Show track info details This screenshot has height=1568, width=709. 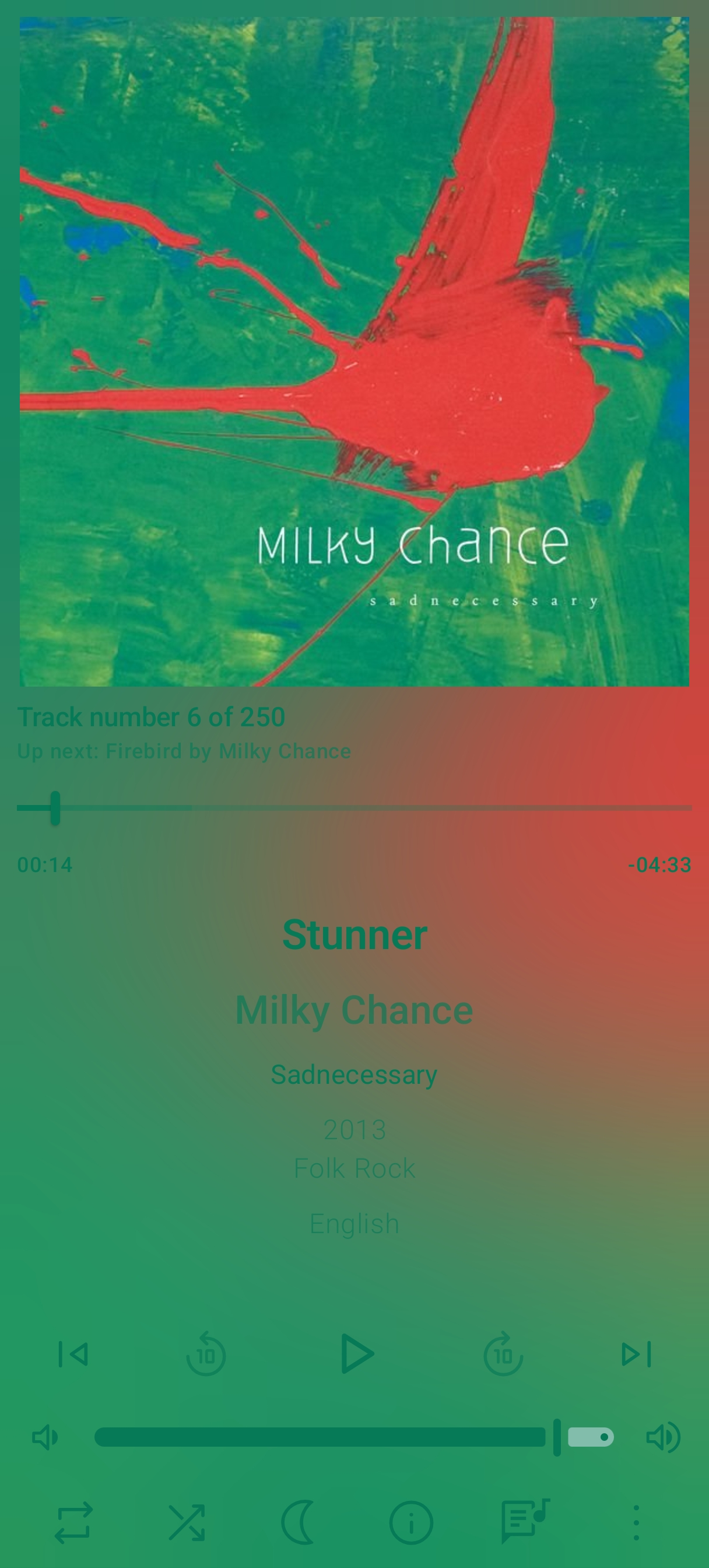point(411,1522)
